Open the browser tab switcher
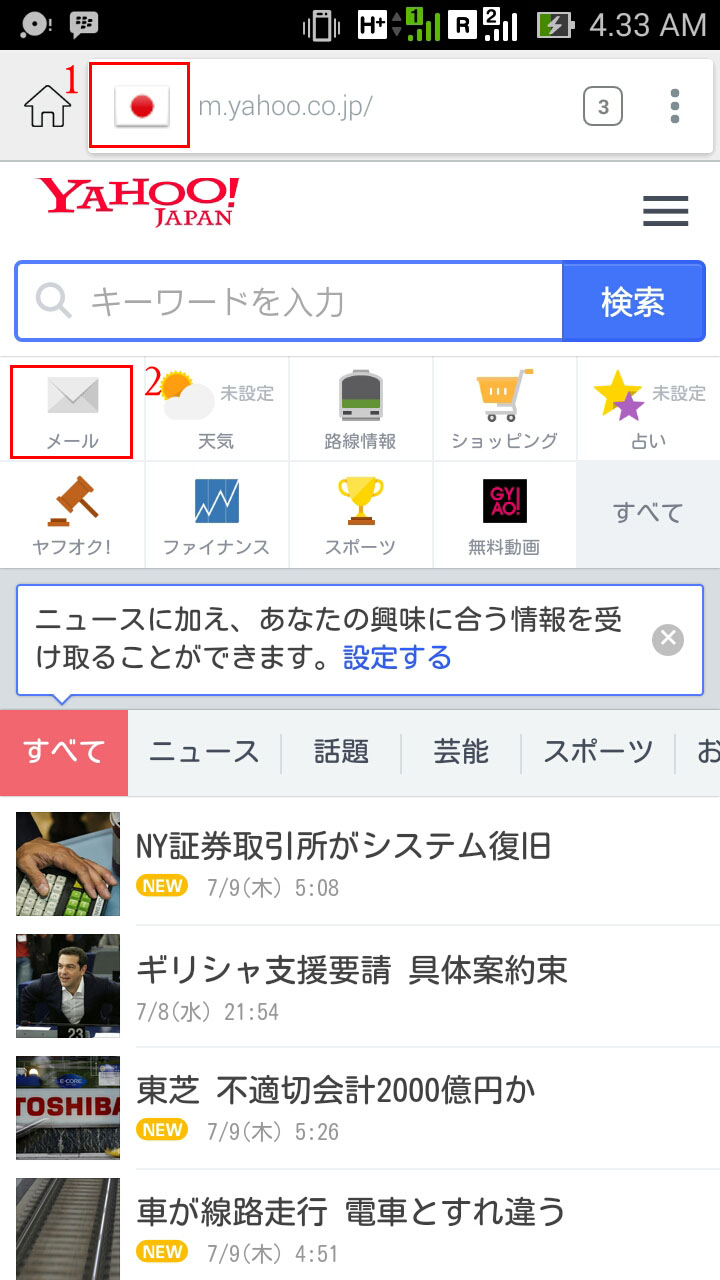Screen dimensions: 720x1280 click(602, 106)
